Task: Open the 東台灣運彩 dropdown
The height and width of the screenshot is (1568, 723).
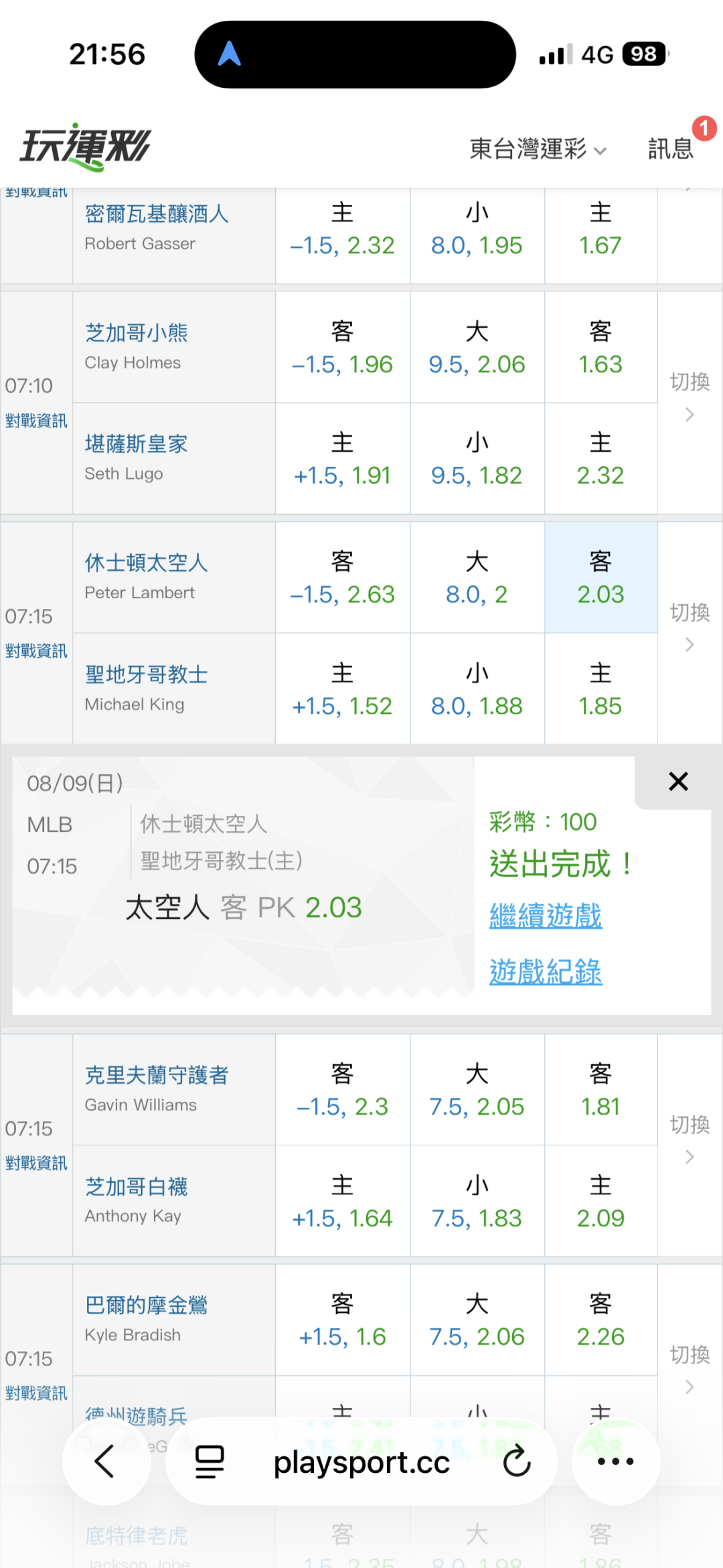Action: pyautogui.click(x=538, y=149)
